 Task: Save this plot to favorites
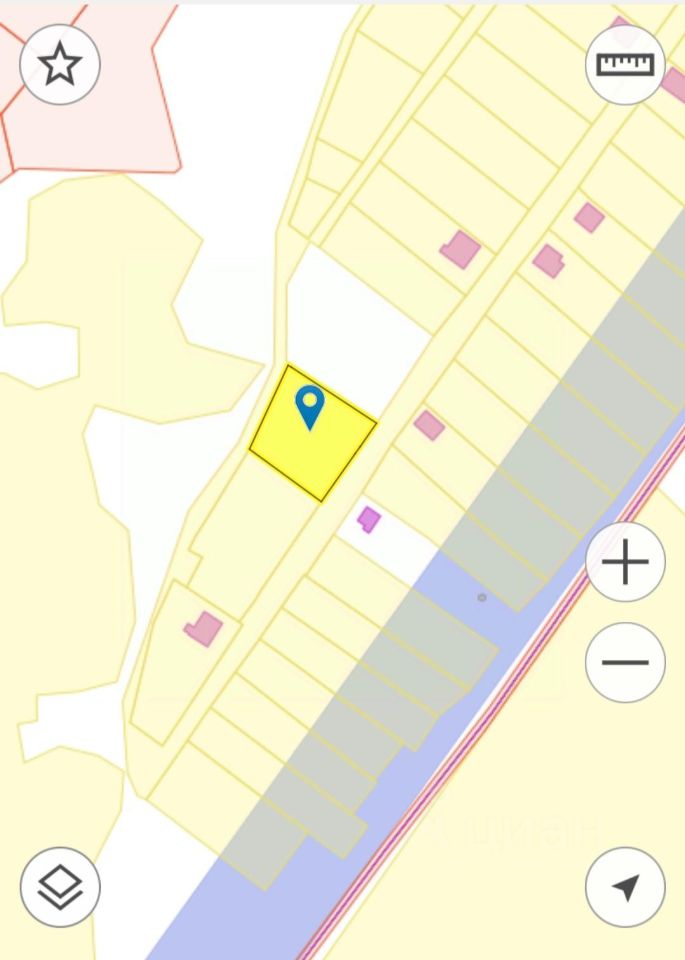point(60,65)
